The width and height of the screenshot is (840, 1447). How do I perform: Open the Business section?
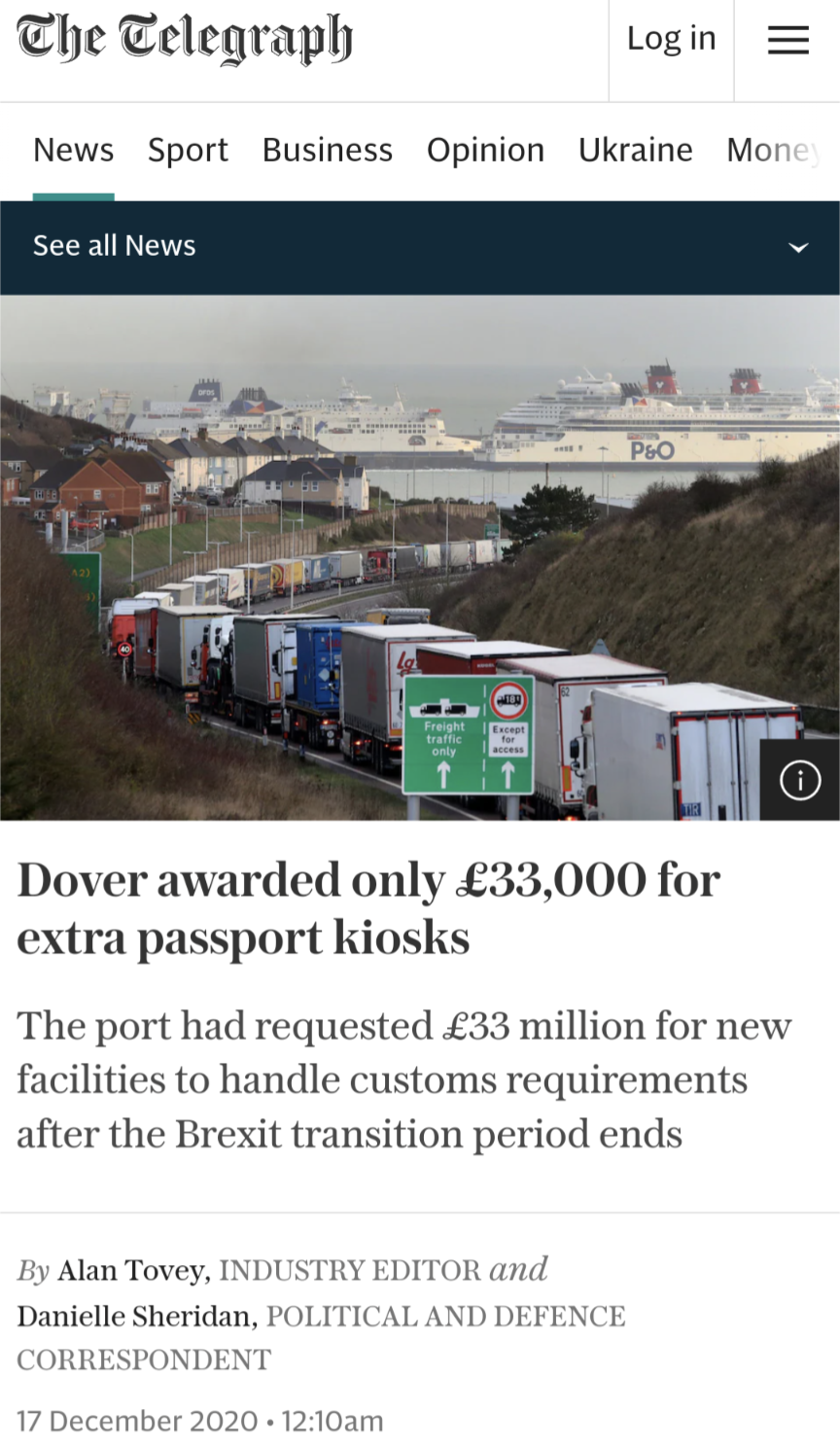coord(327,151)
